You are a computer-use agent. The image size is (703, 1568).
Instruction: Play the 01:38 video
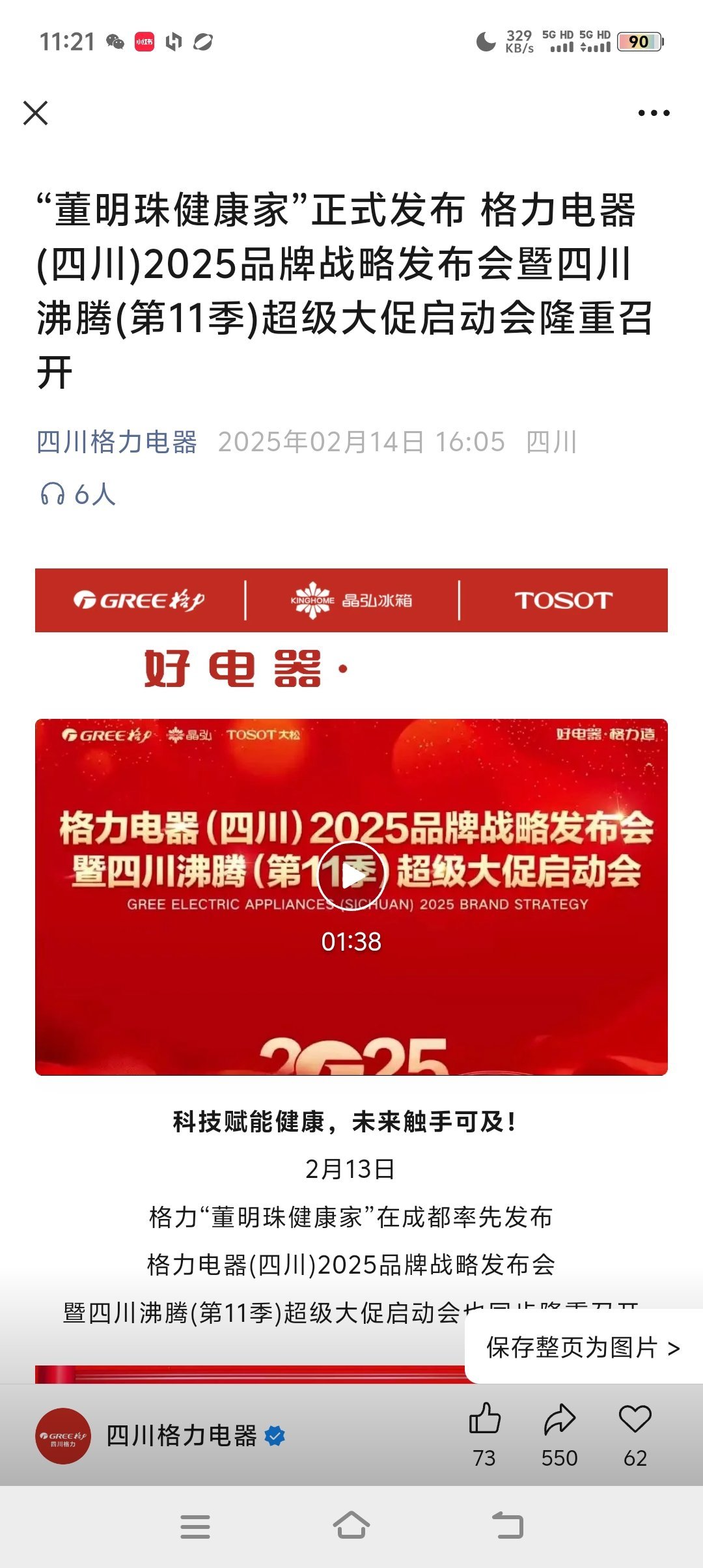coord(351,876)
